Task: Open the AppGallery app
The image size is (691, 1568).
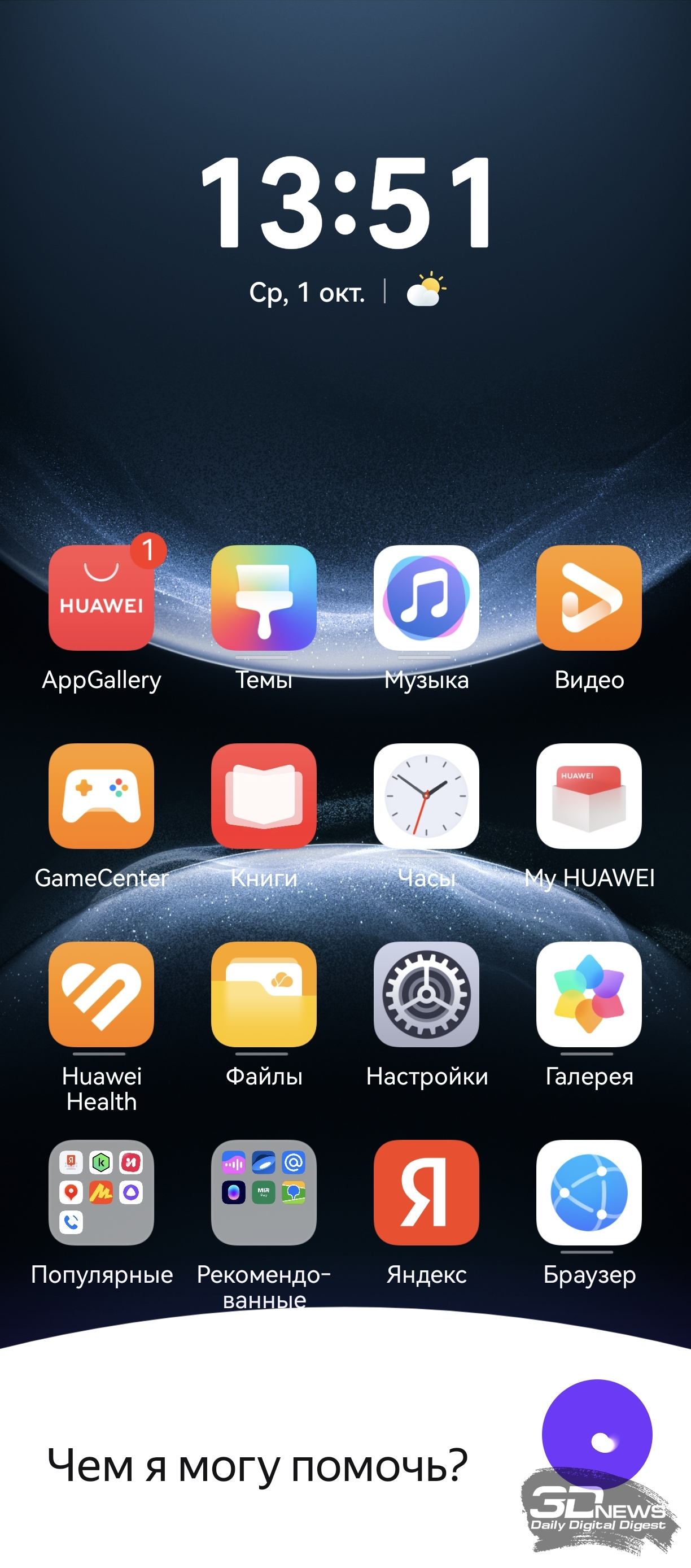Action: [x=101, y=597]
